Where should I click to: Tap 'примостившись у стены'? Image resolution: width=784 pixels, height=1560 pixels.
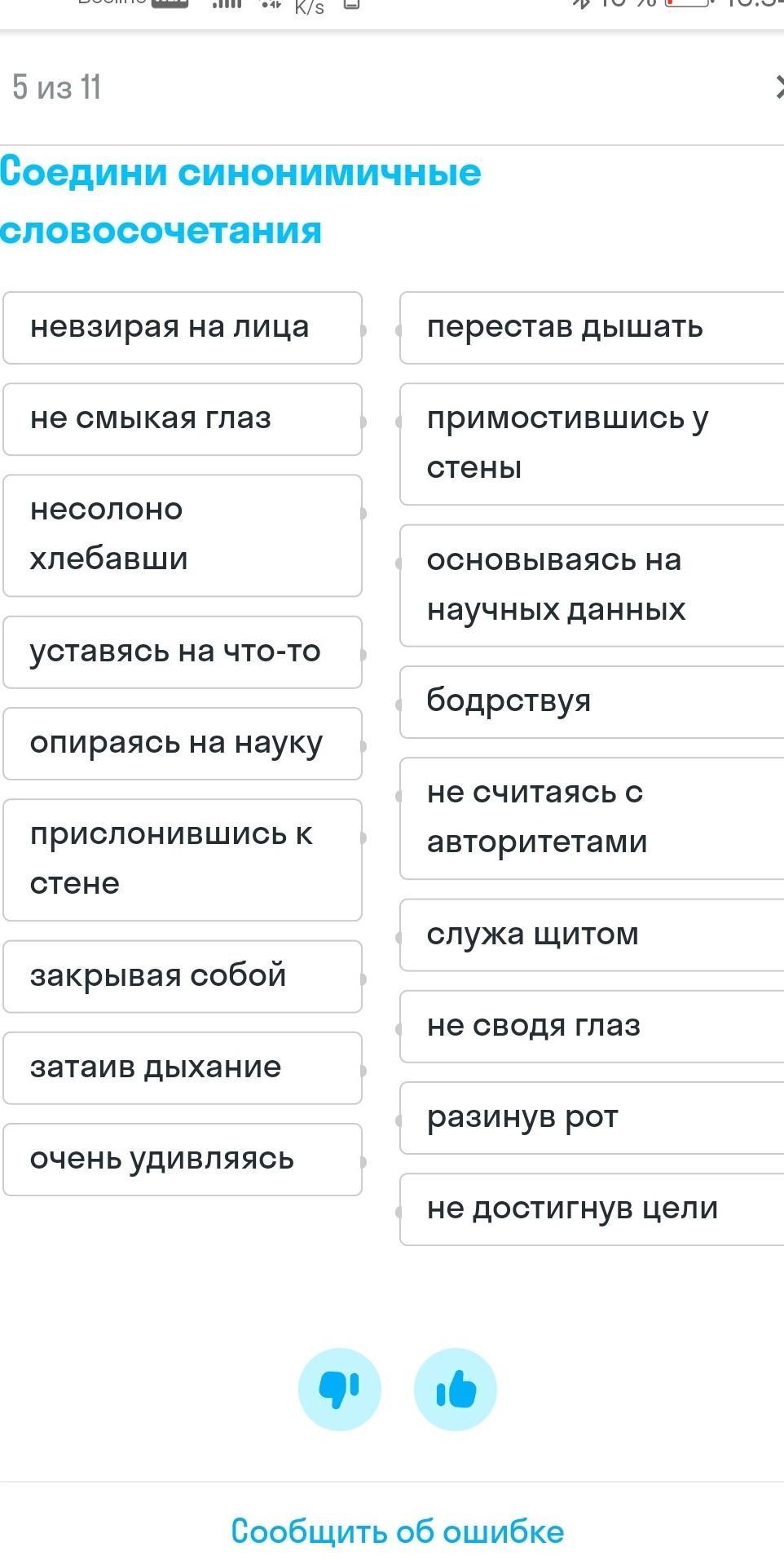592,444
